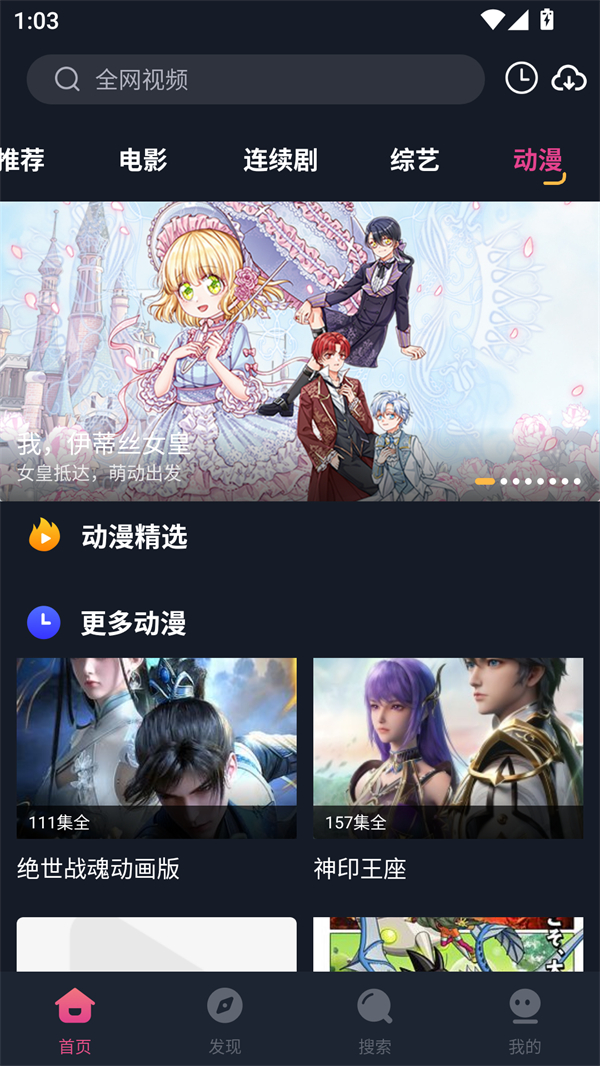Open the 搜索 bottom tab
The image size is (600, 1066).
(x=375, y=1019)
